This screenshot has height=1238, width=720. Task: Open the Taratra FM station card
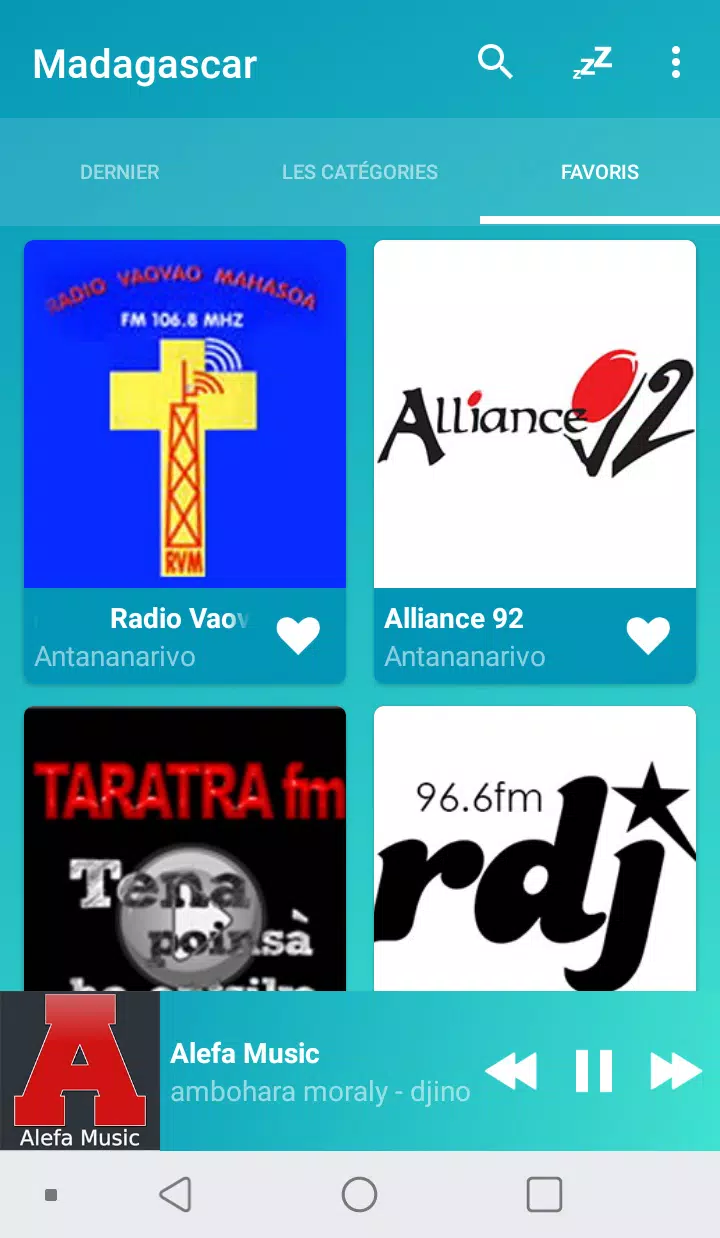tap(185, 849)
